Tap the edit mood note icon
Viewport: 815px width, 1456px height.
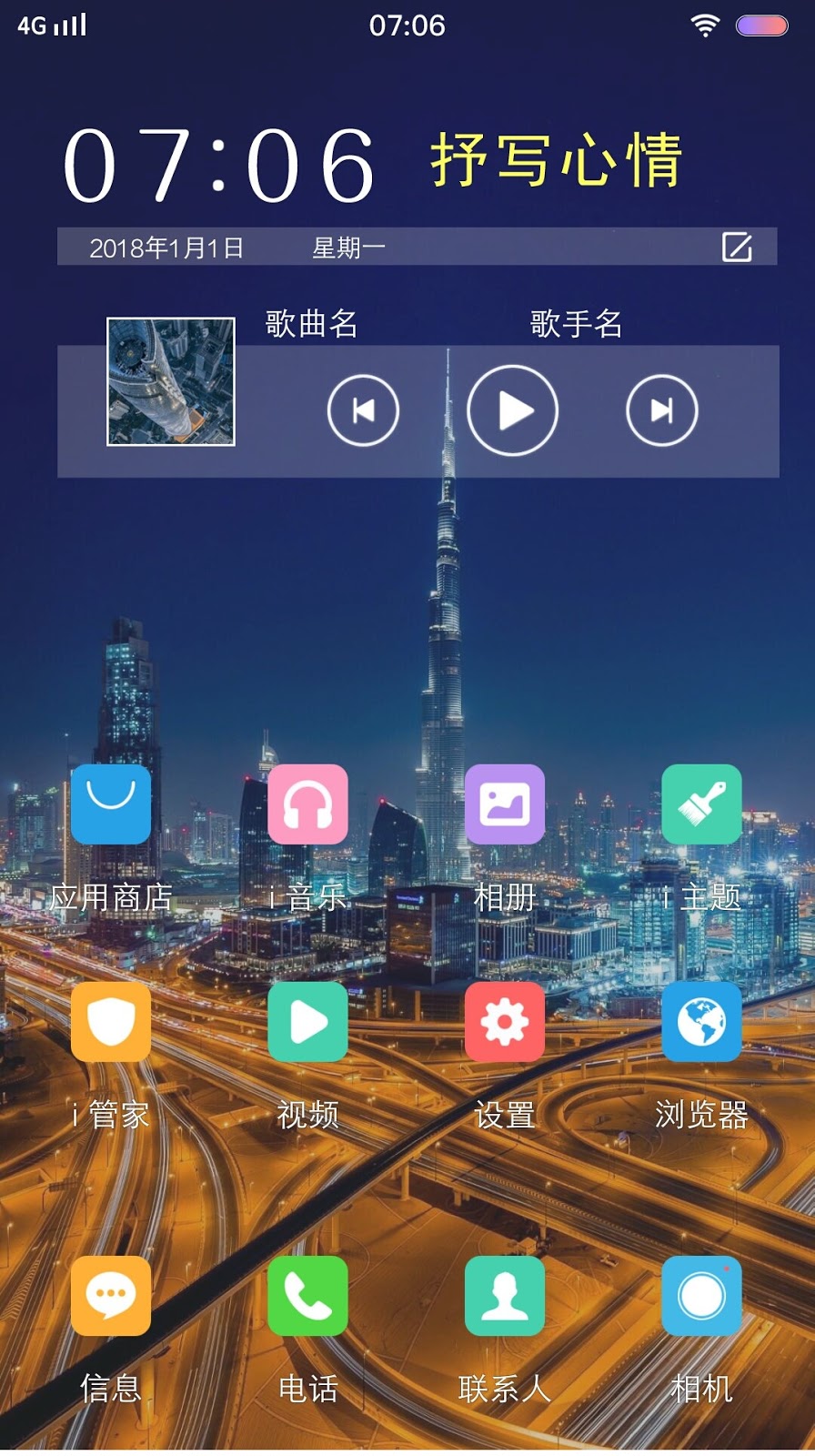737,247
